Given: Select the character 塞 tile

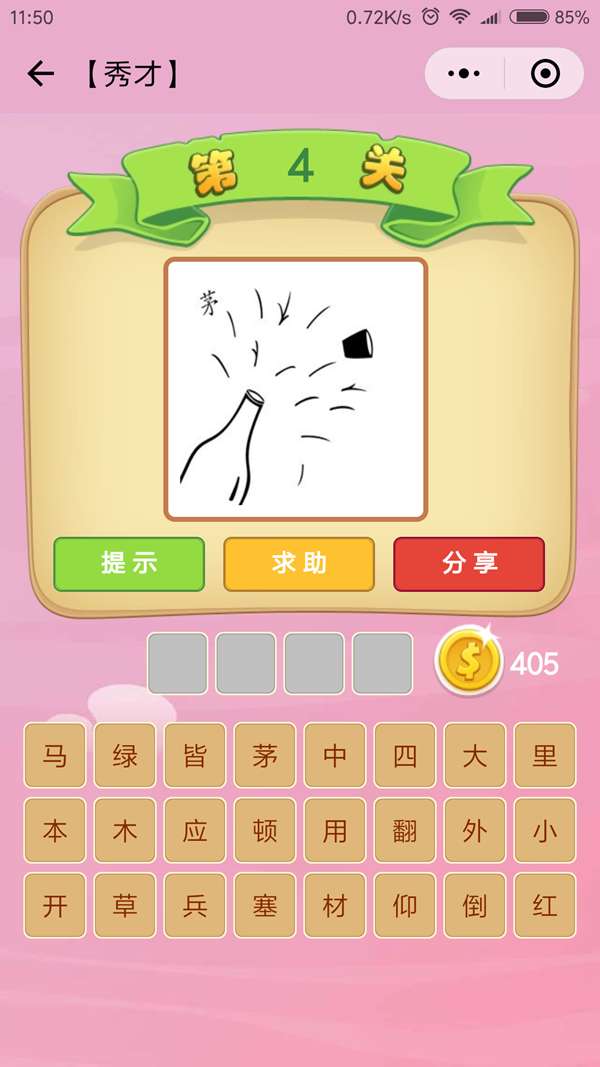Looking at the screenshot, I should [265, 906].
